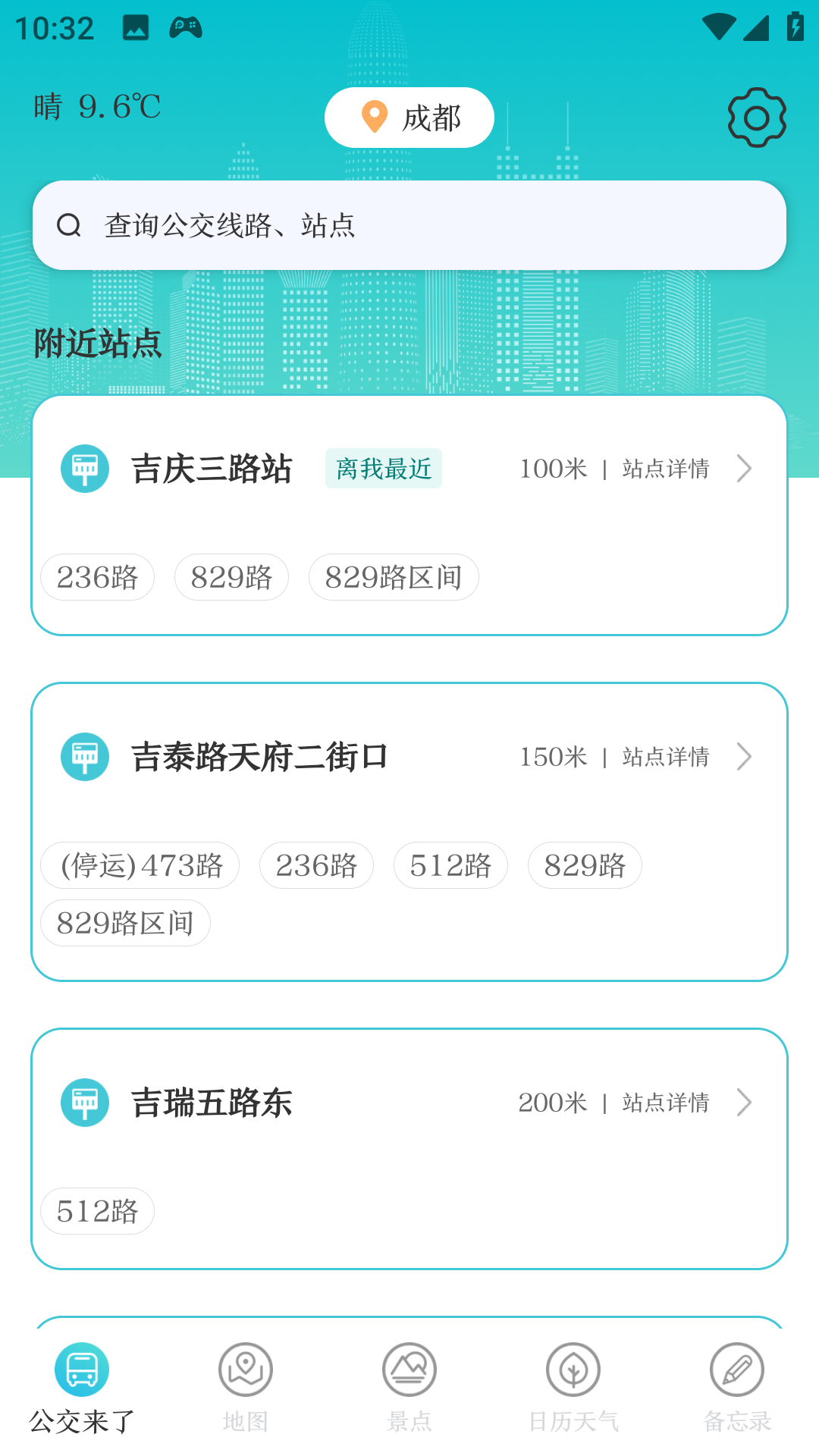Expand details for 吉庆三路站 via chevron
The height and width of the screenshot is (1456, 819).
745,469
